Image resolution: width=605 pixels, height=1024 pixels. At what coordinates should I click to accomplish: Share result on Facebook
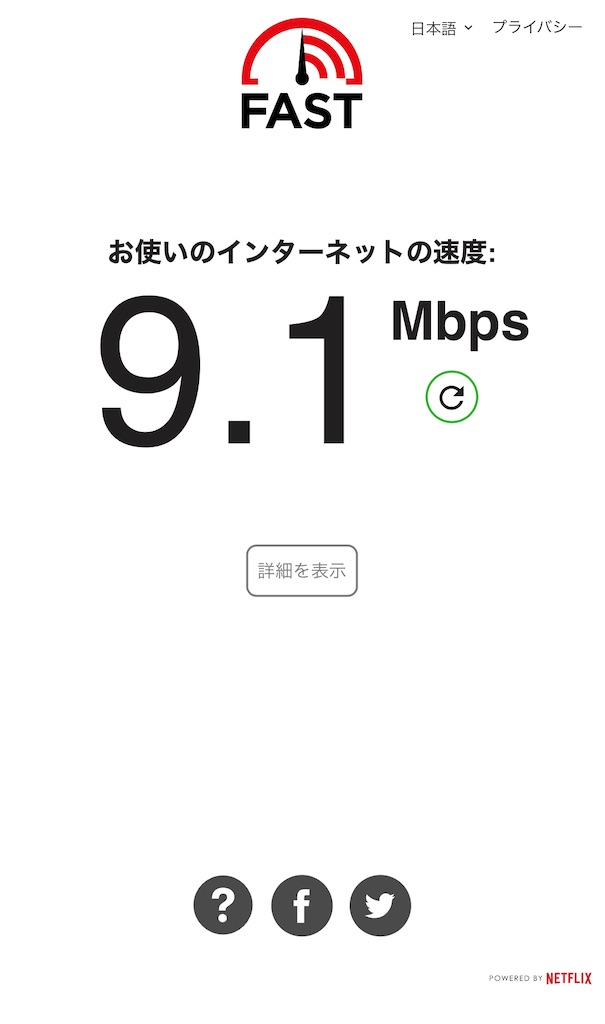(x=302, y=906)
